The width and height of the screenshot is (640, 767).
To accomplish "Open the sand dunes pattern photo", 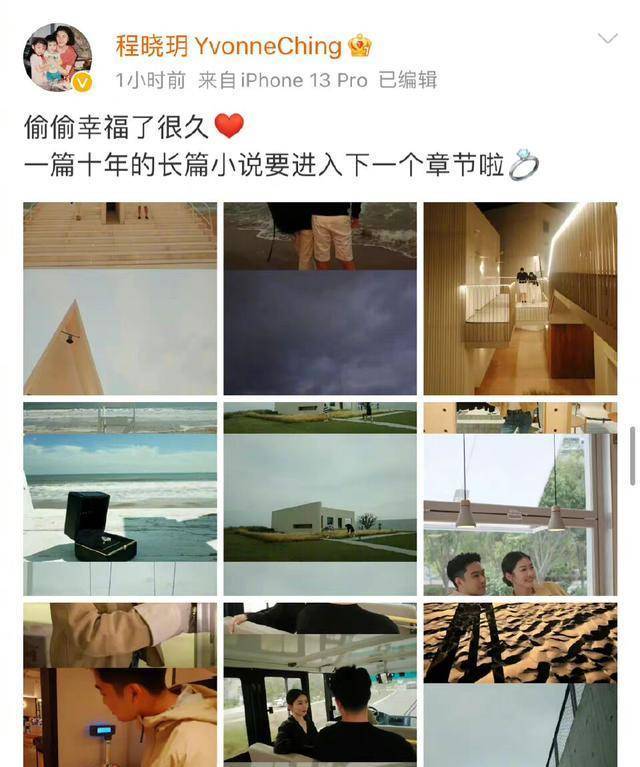I will [520, 684].
